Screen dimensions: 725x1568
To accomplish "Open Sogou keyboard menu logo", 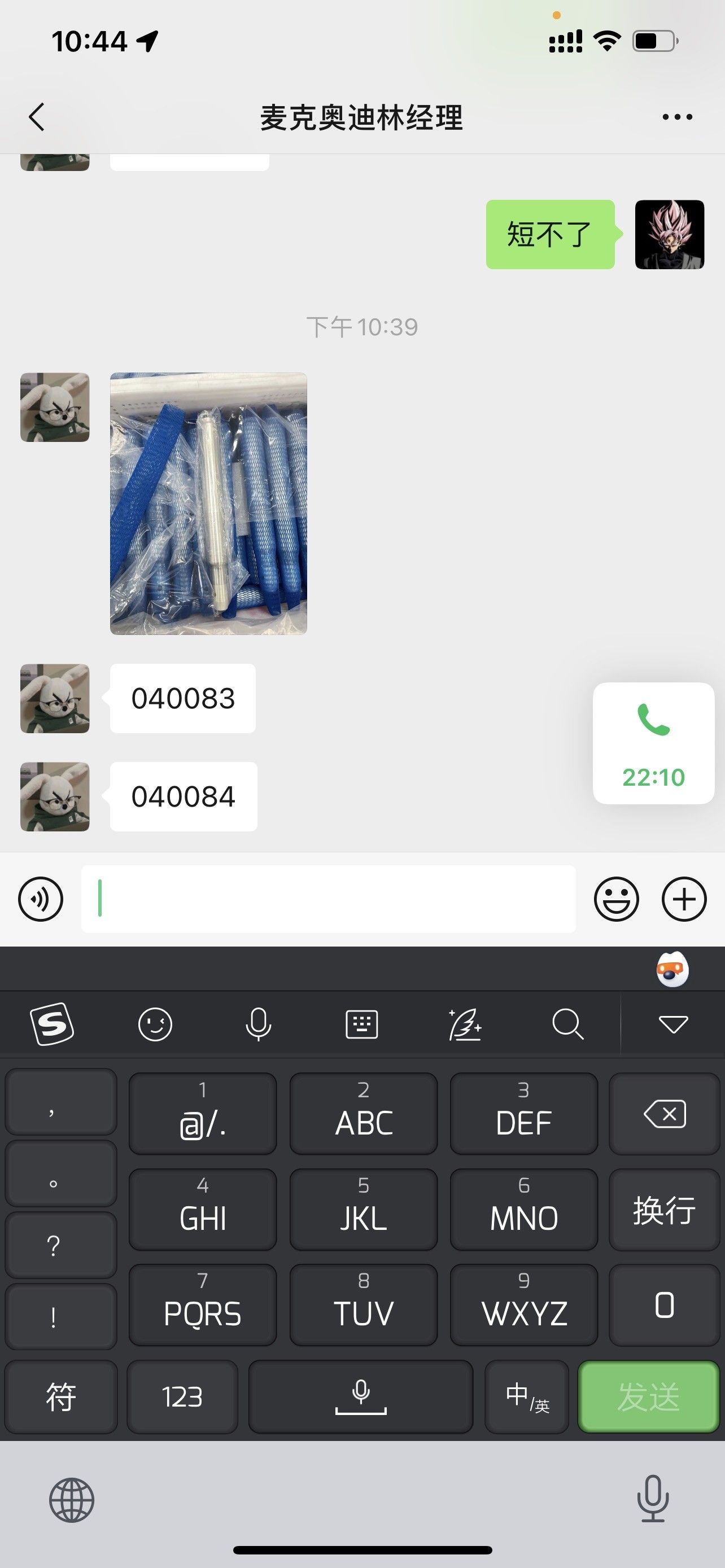I will [x=52, y=1024].
